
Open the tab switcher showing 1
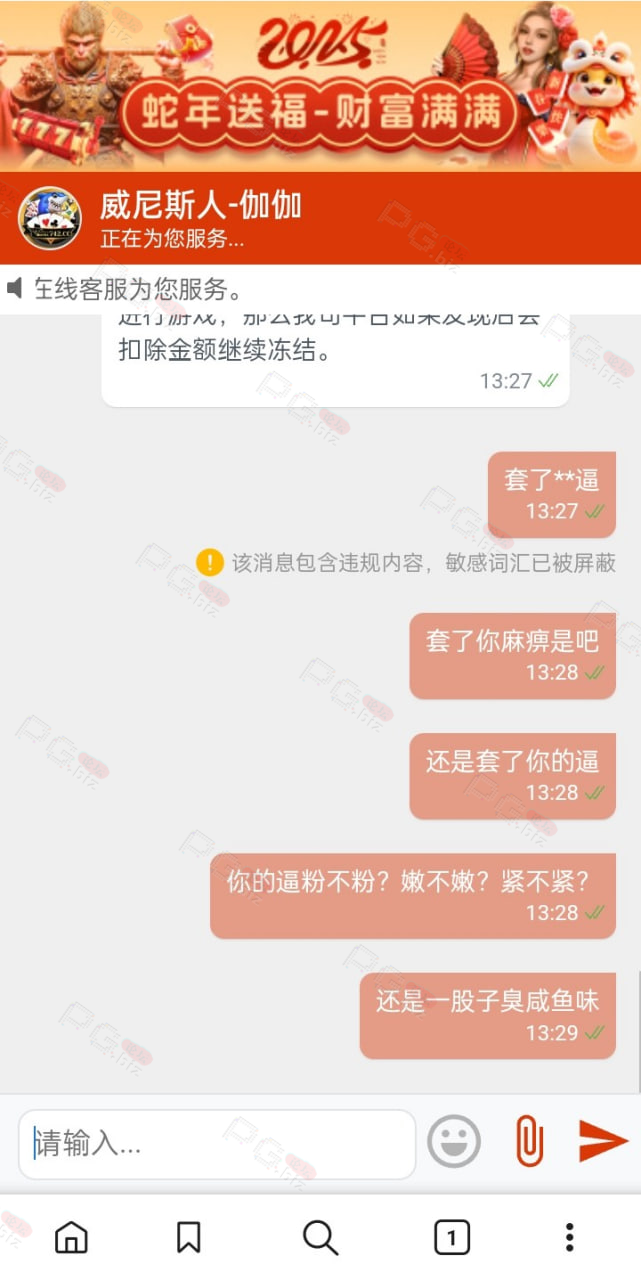pos(452,1238)
